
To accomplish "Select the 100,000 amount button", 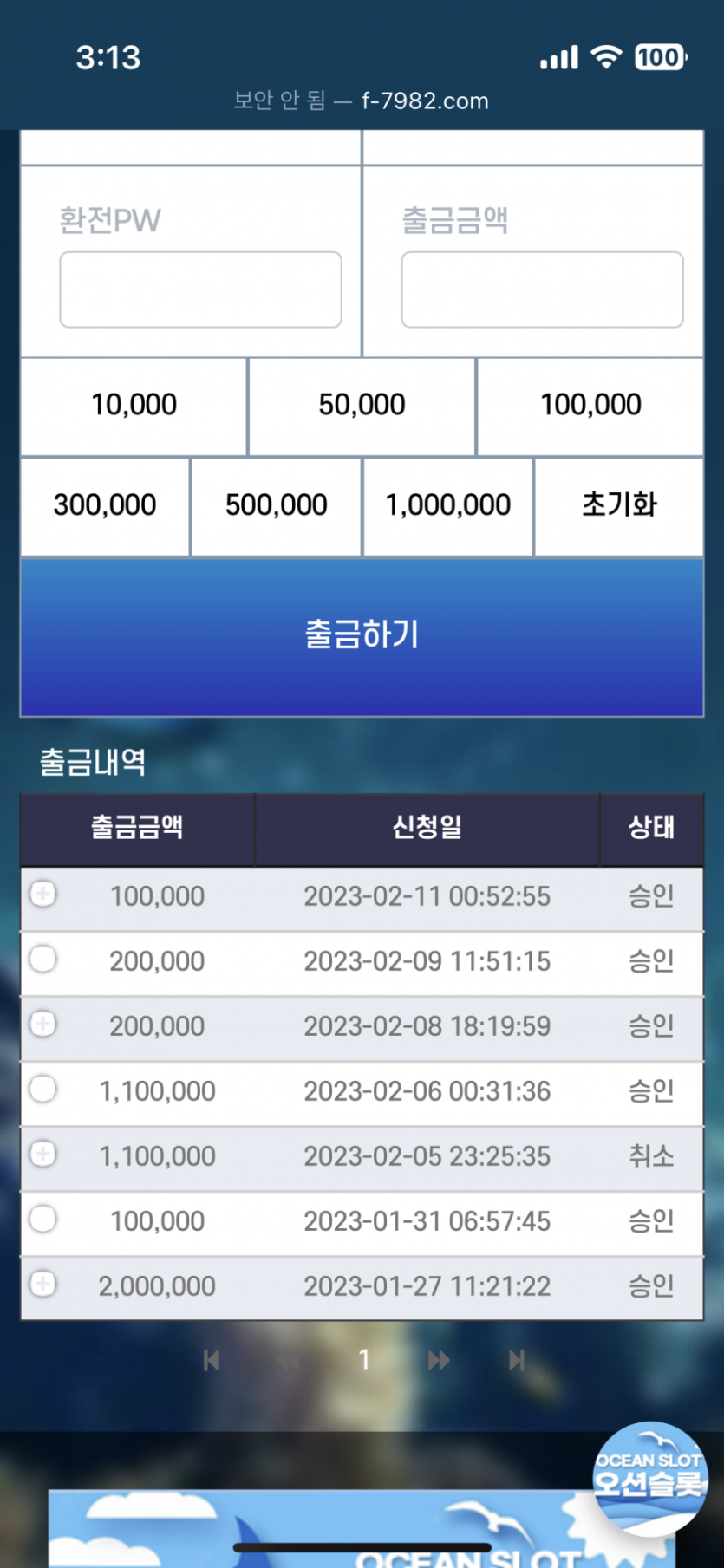I will [x=590, y=406].
